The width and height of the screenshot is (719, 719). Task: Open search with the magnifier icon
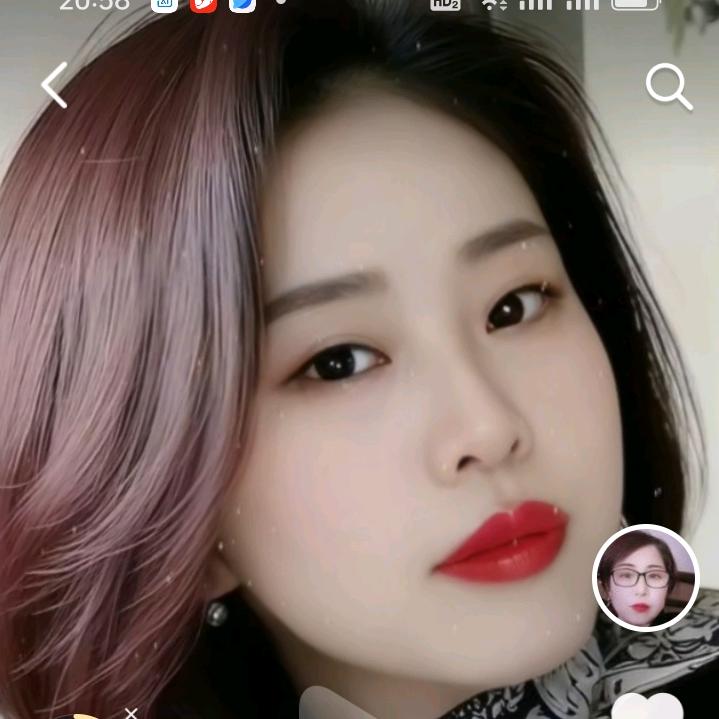669,87
